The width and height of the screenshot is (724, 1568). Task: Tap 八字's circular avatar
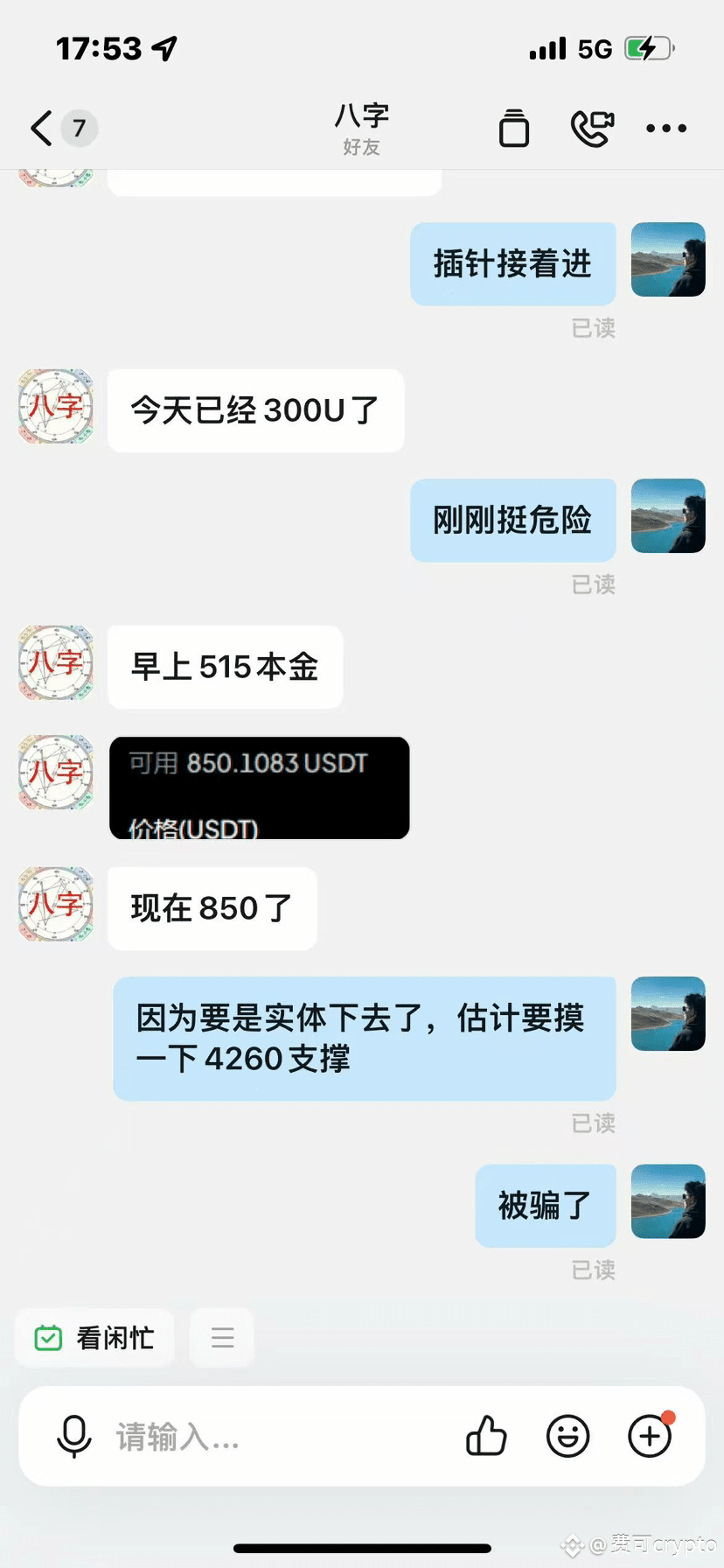click(55, 906)
